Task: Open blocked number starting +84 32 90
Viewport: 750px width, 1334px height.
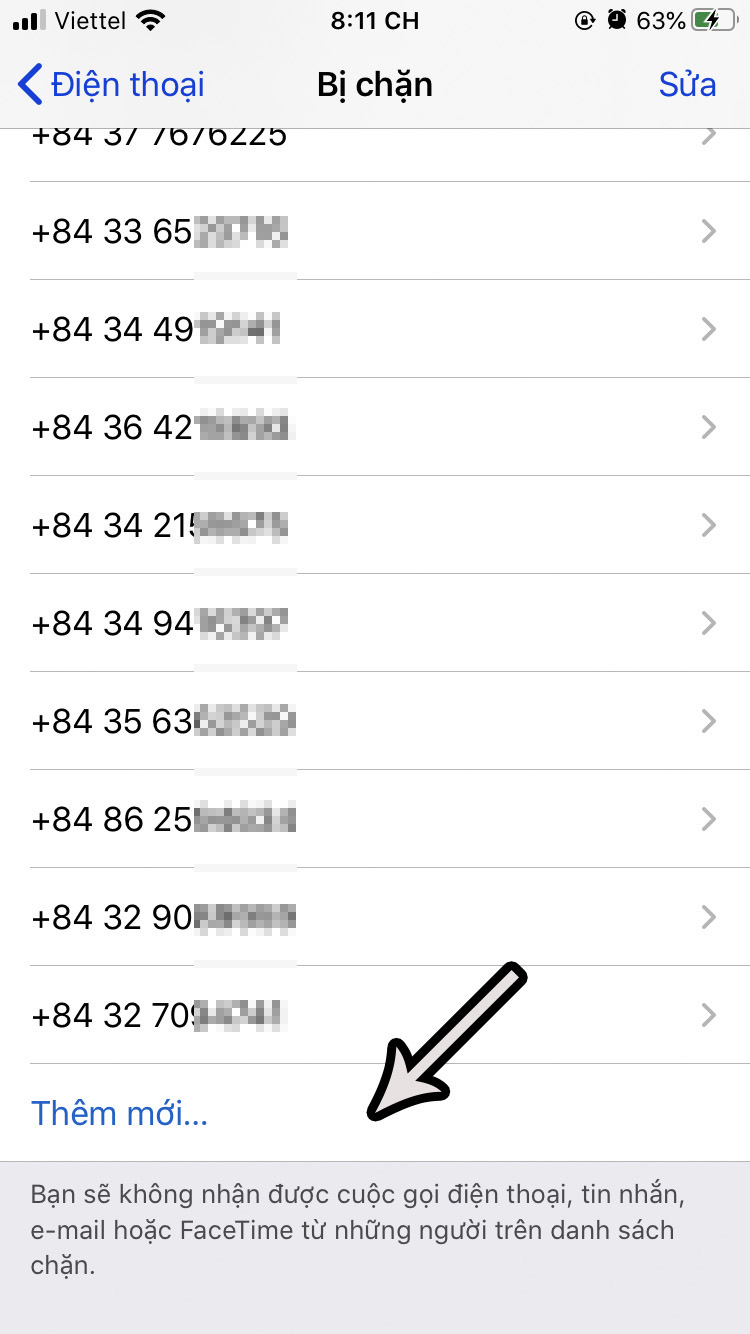Action: (x=375, y=917)
